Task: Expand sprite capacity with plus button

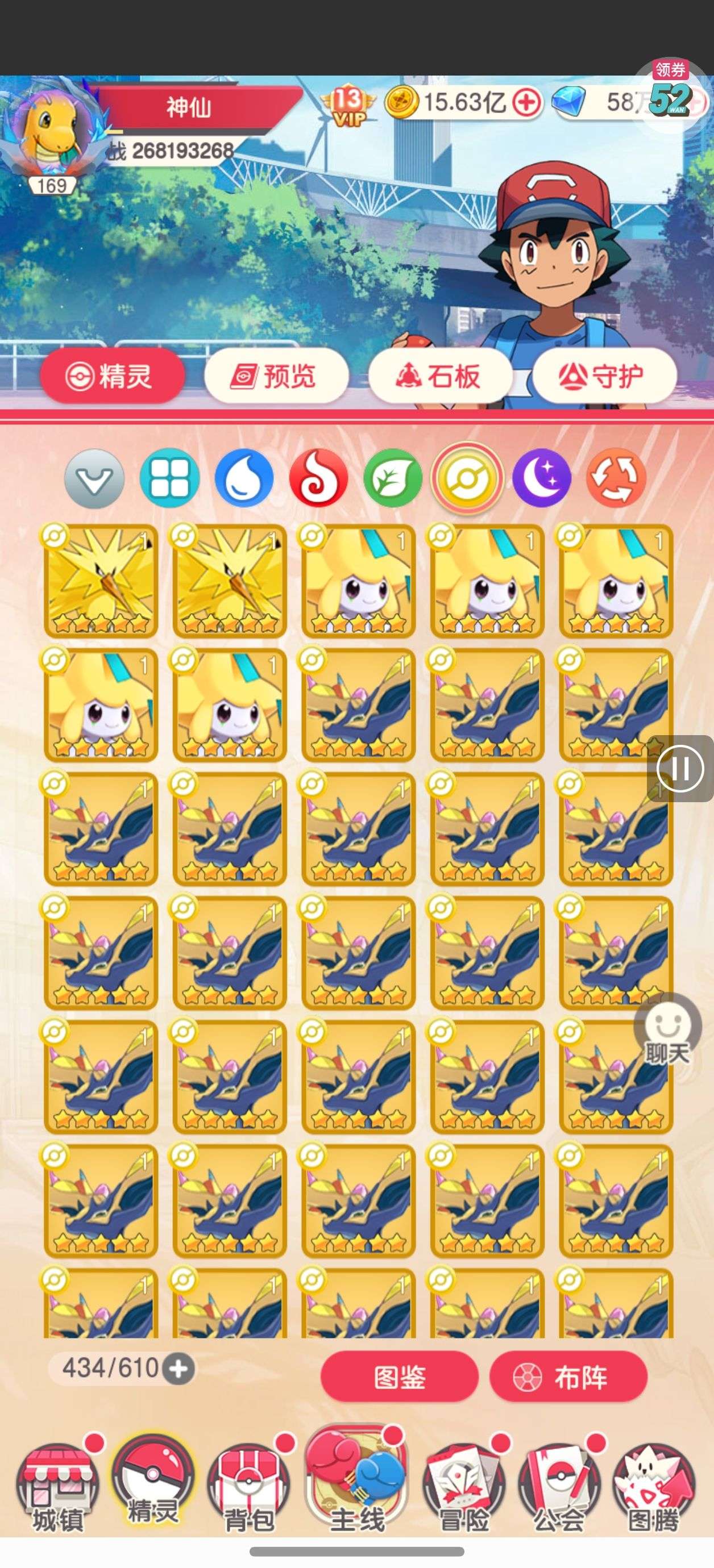Action: [x=178, y=1369]
